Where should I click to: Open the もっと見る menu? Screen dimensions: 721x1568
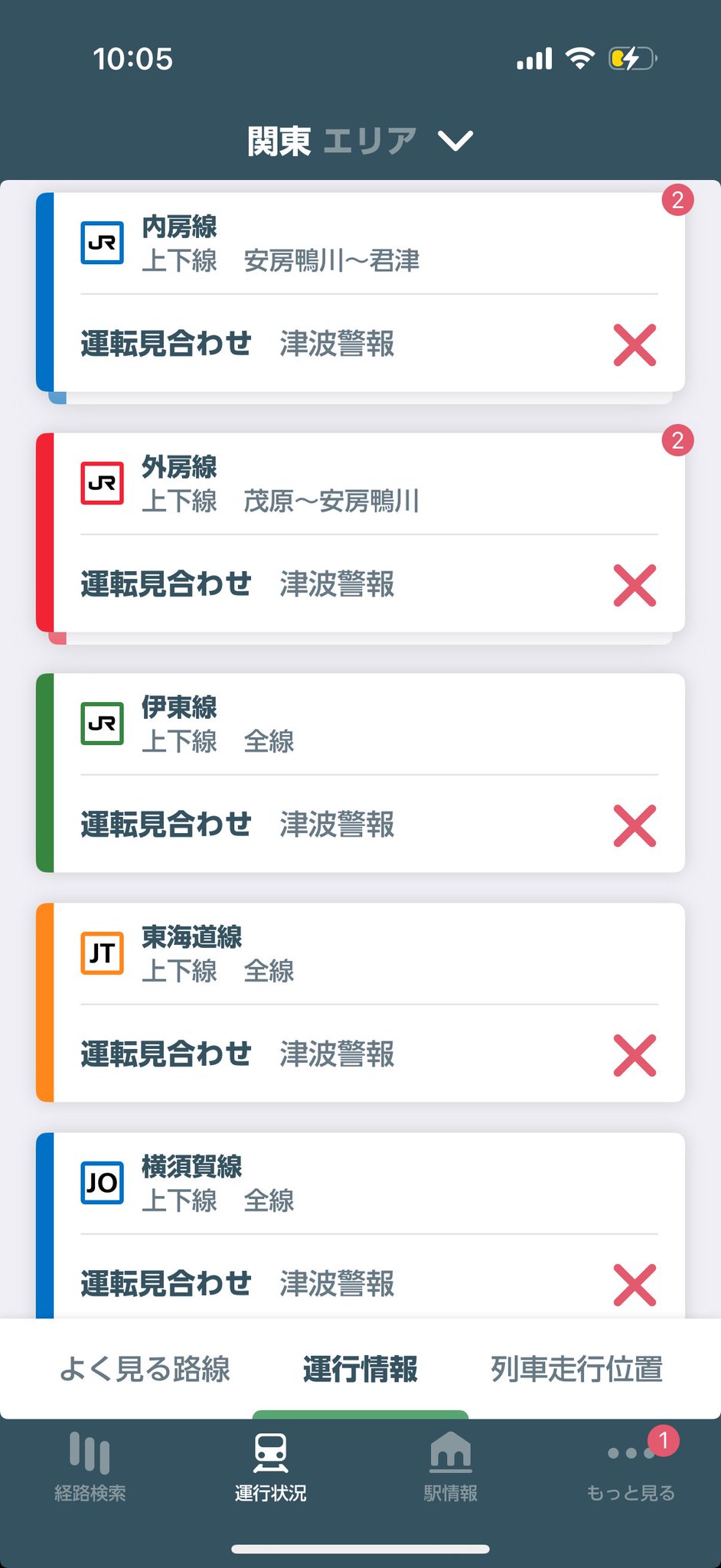631,1467
